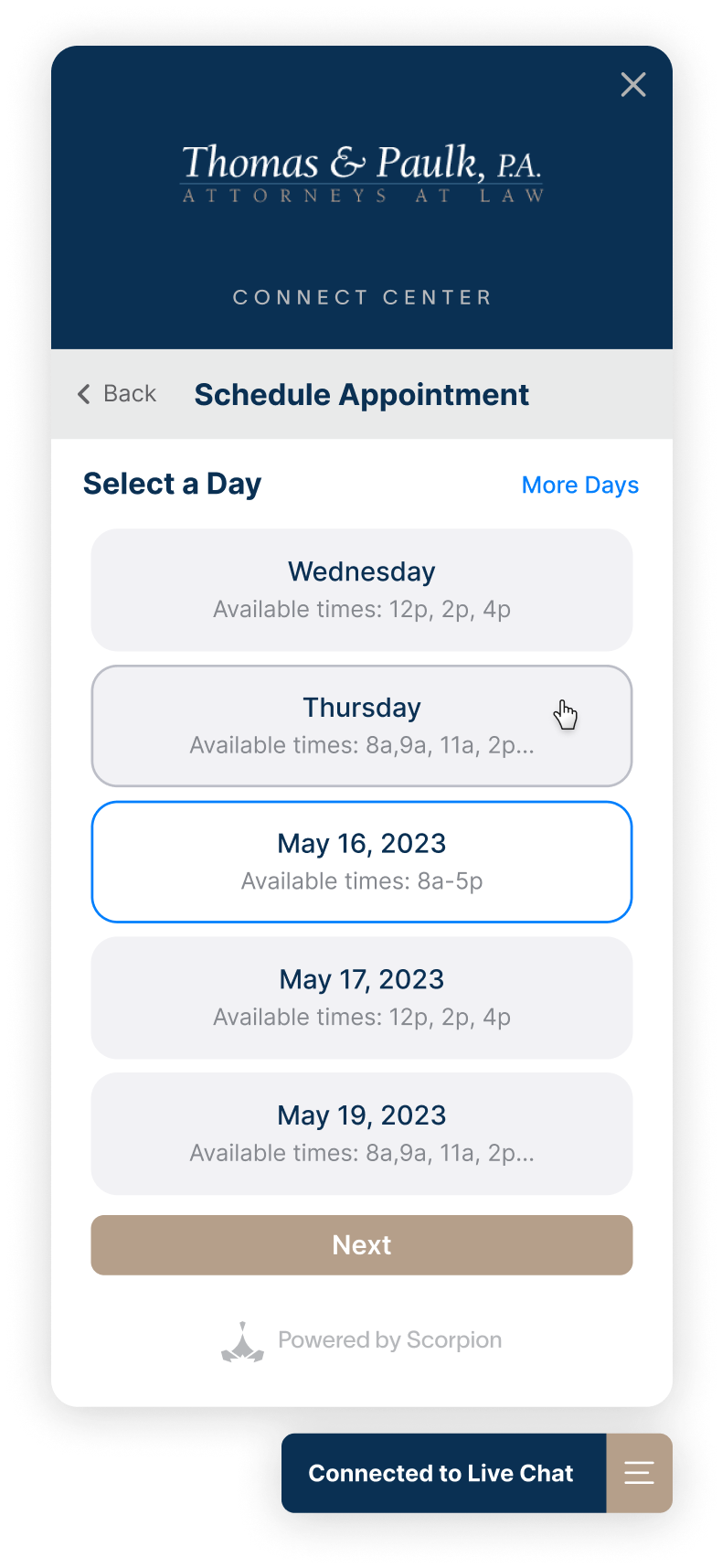The image size is (722, 1568).
Task: Pick May 17, 2023
Action: tap(362, 997)
